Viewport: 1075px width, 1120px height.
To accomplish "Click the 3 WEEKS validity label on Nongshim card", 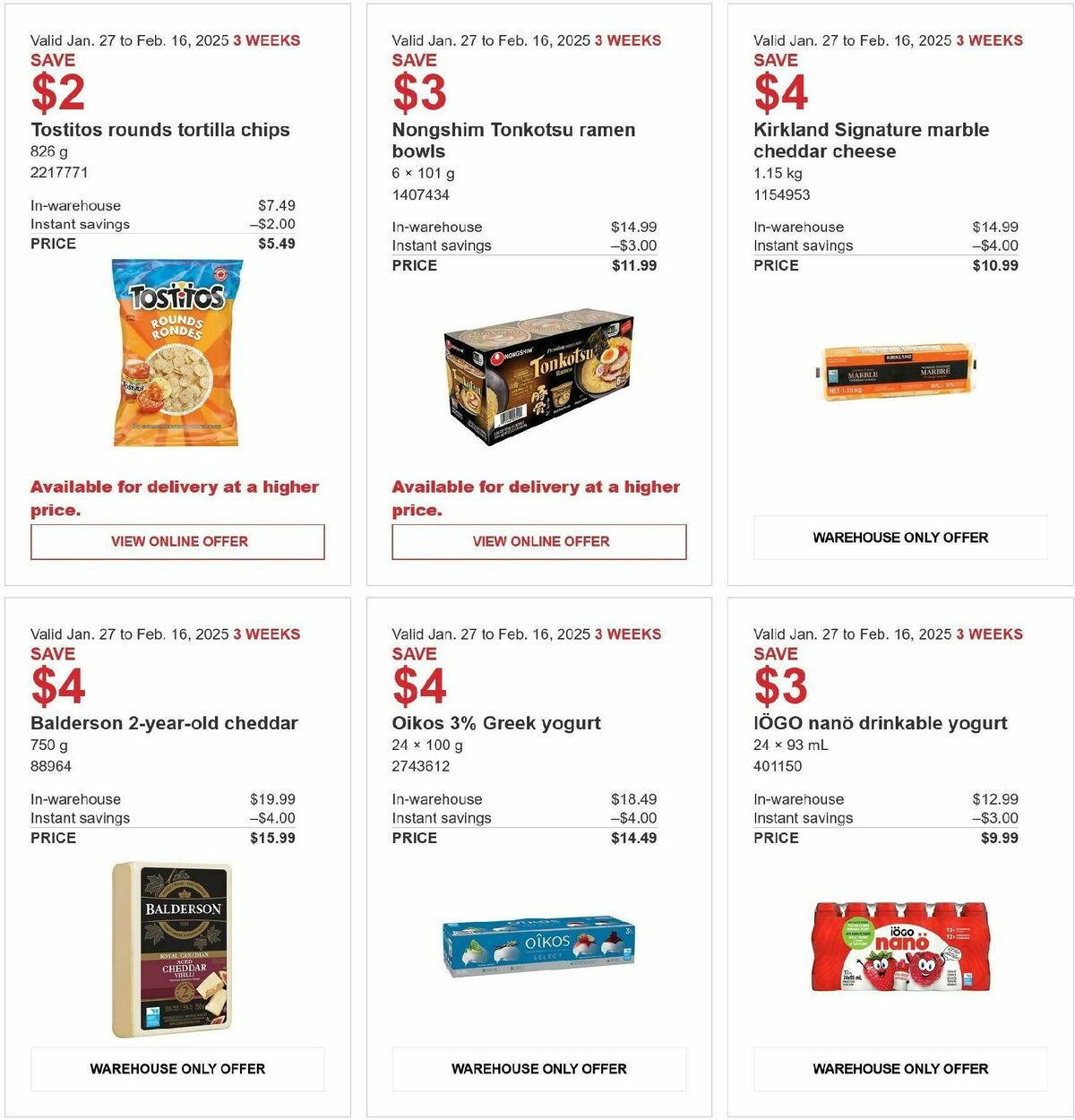I will pyautogui.click(x=628, y=40).
